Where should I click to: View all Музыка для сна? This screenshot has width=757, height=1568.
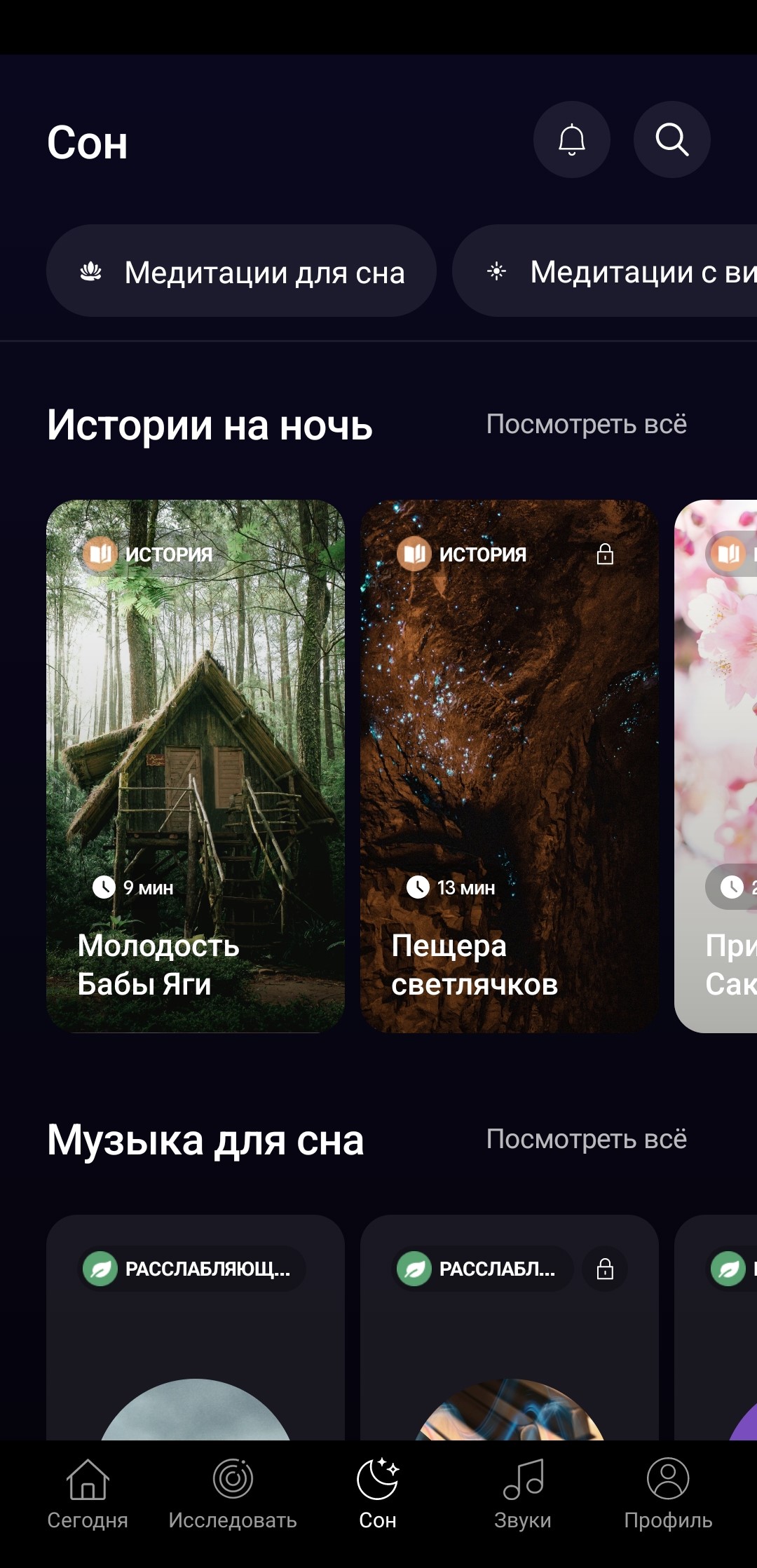[586, 1139]
